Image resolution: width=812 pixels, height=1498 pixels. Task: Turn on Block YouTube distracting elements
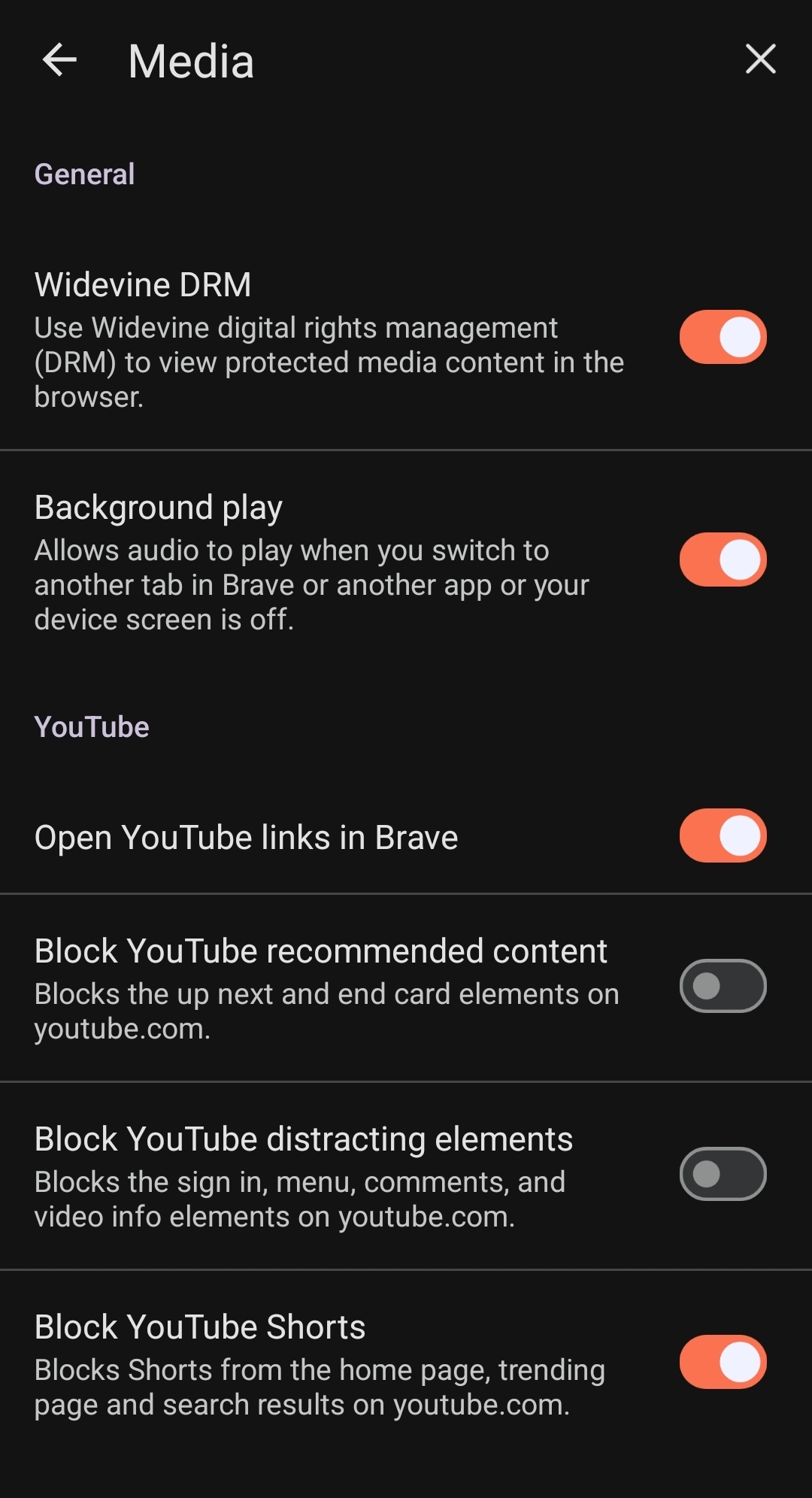click(x=723, y=1174)
